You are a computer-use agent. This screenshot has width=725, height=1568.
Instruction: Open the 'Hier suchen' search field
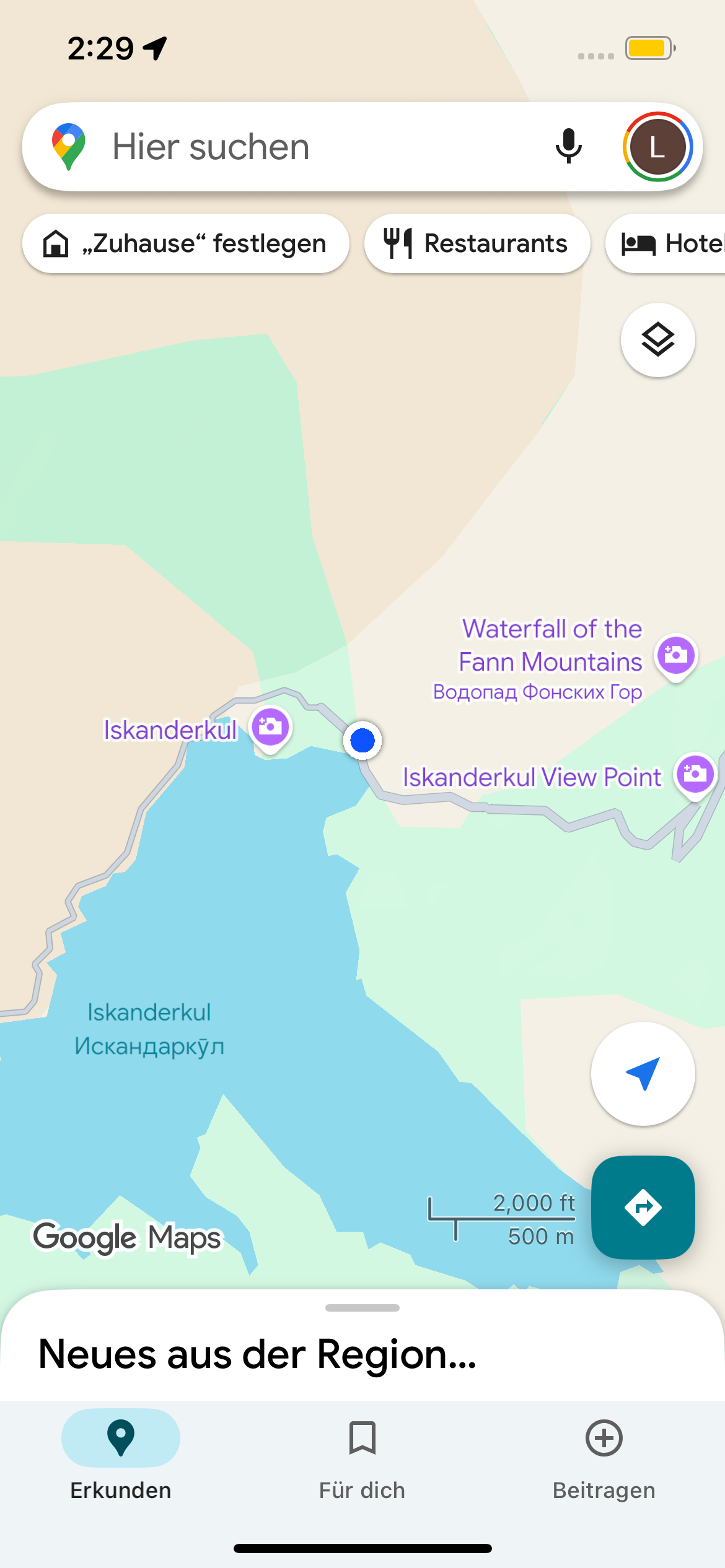(310, 147)
